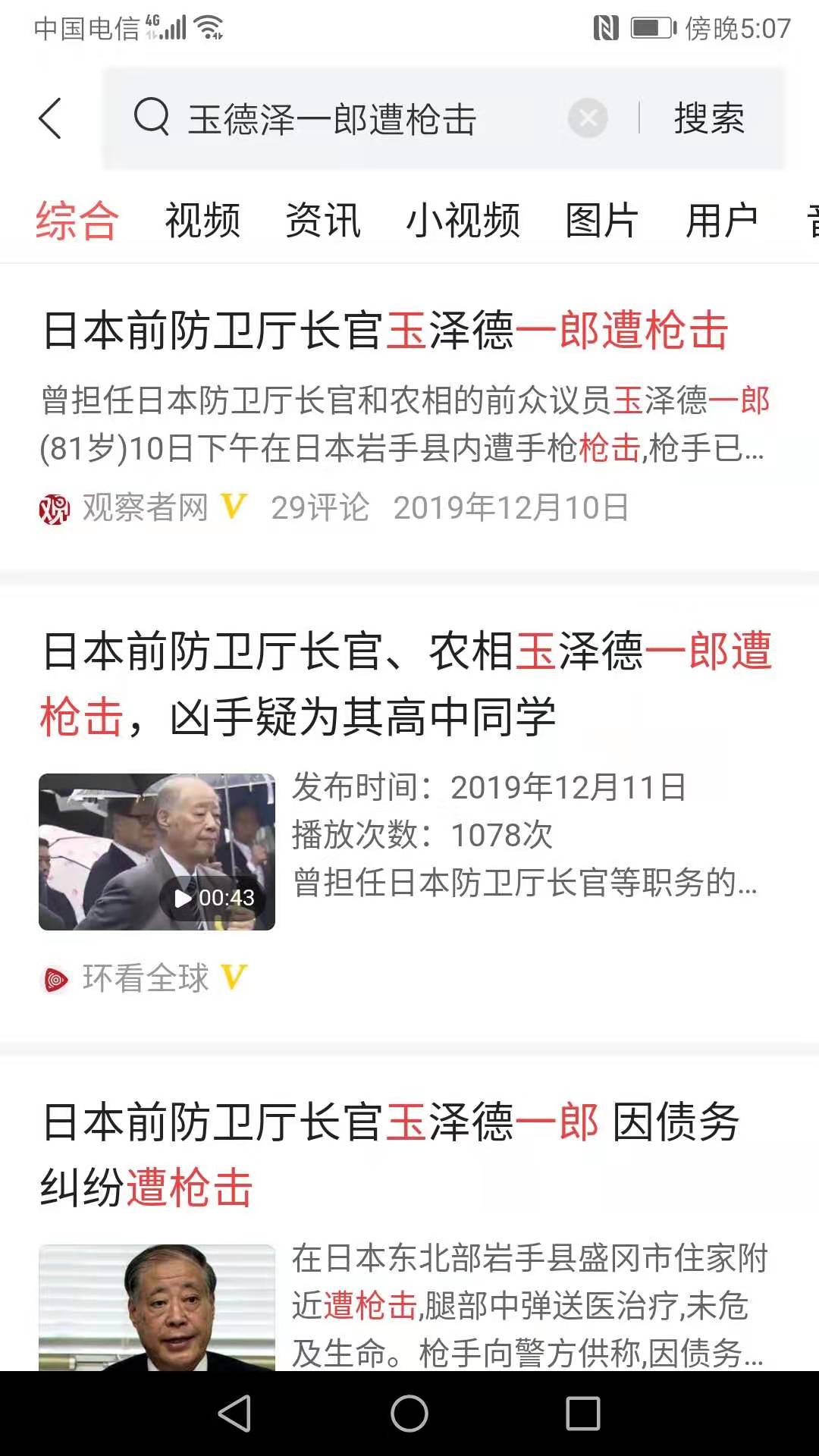
Task: Switch to the 视频 tab
Action: (x=202, y=221)
